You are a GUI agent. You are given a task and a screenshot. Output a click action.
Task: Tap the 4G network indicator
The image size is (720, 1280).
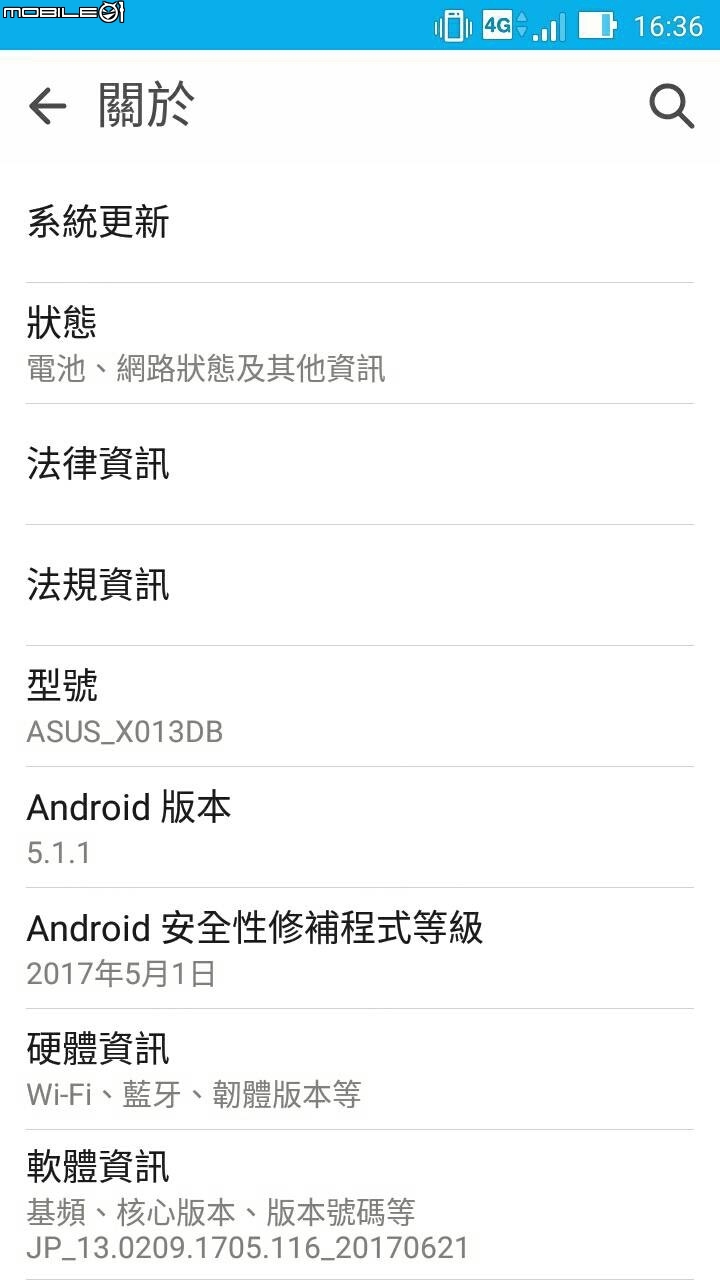[500, 25]
